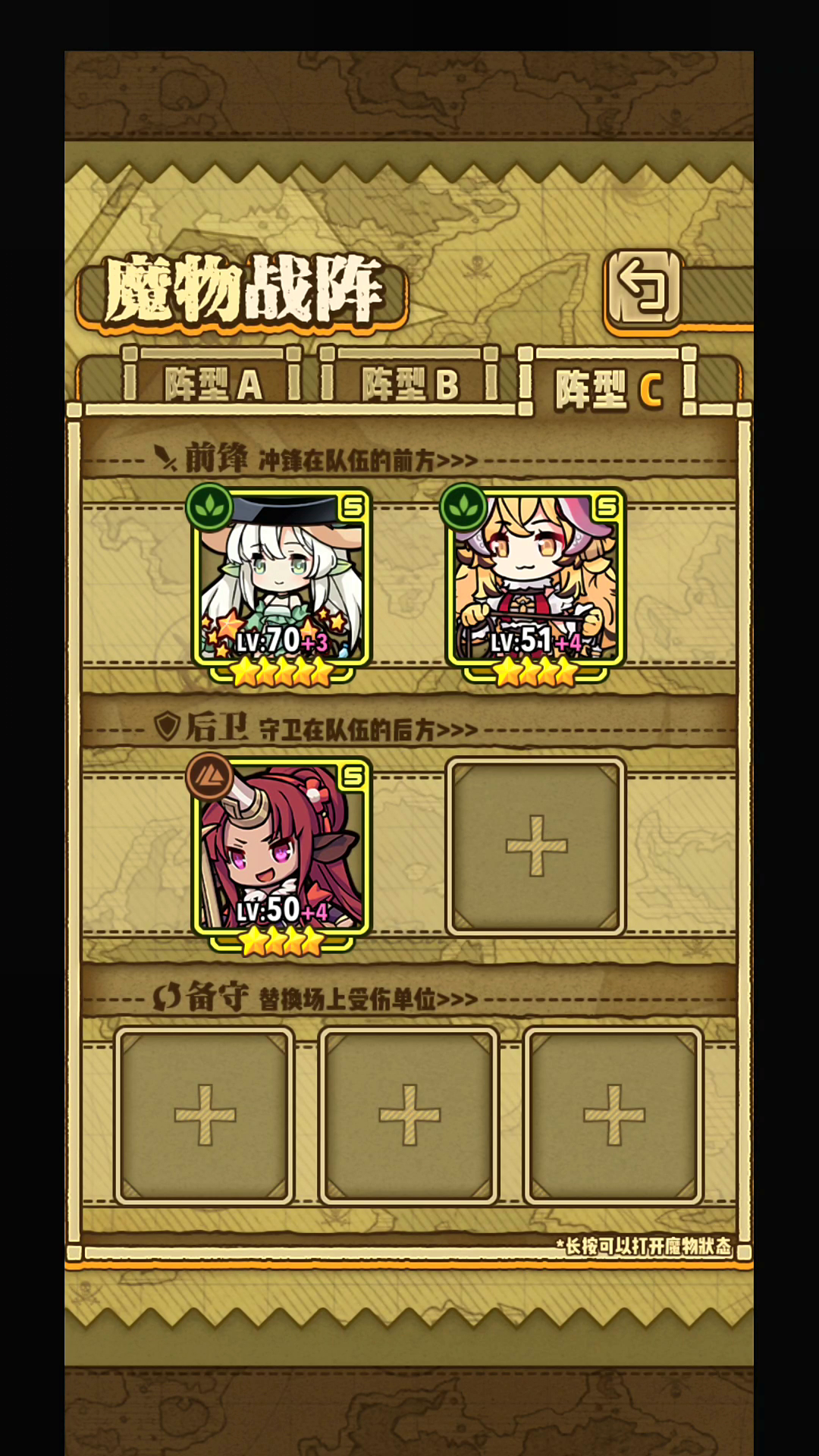Add a monster to first 备守 slot
Viewport: 819px width, 1456px height.
point(205,1115)
